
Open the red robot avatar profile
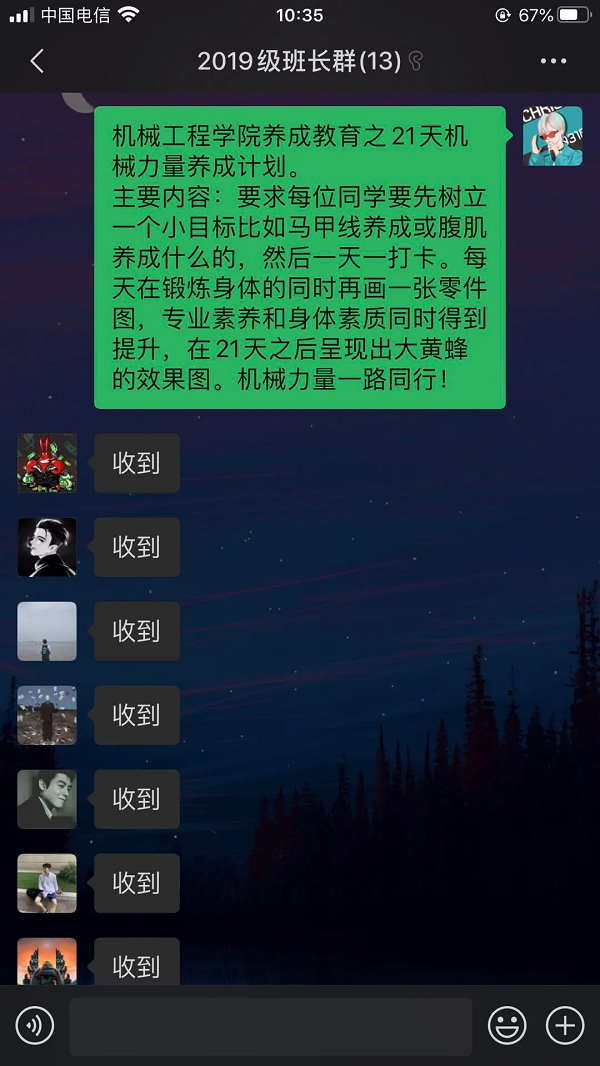[x=47, y=463]
